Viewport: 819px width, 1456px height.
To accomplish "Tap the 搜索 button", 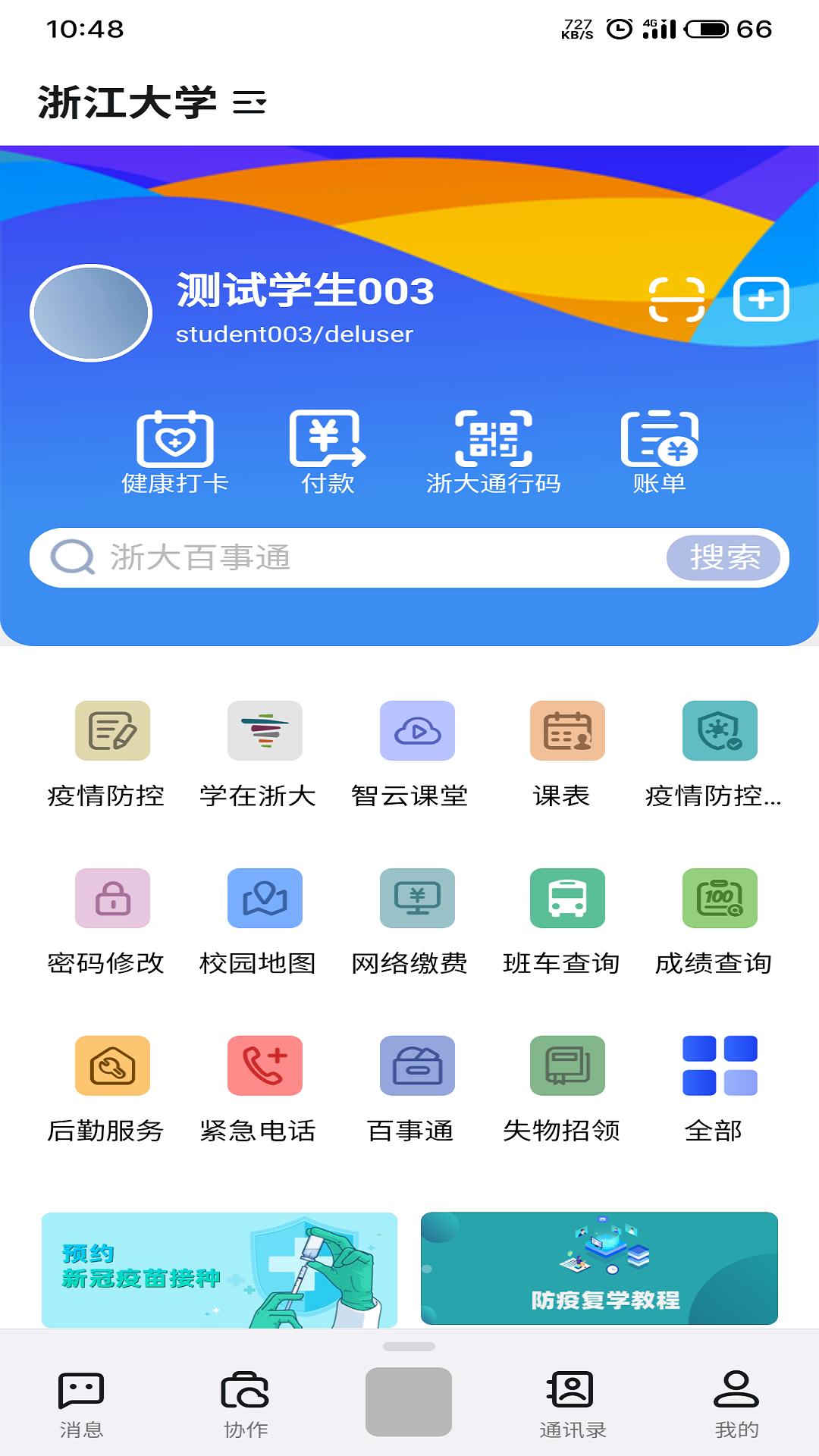I will pos(724,558).
